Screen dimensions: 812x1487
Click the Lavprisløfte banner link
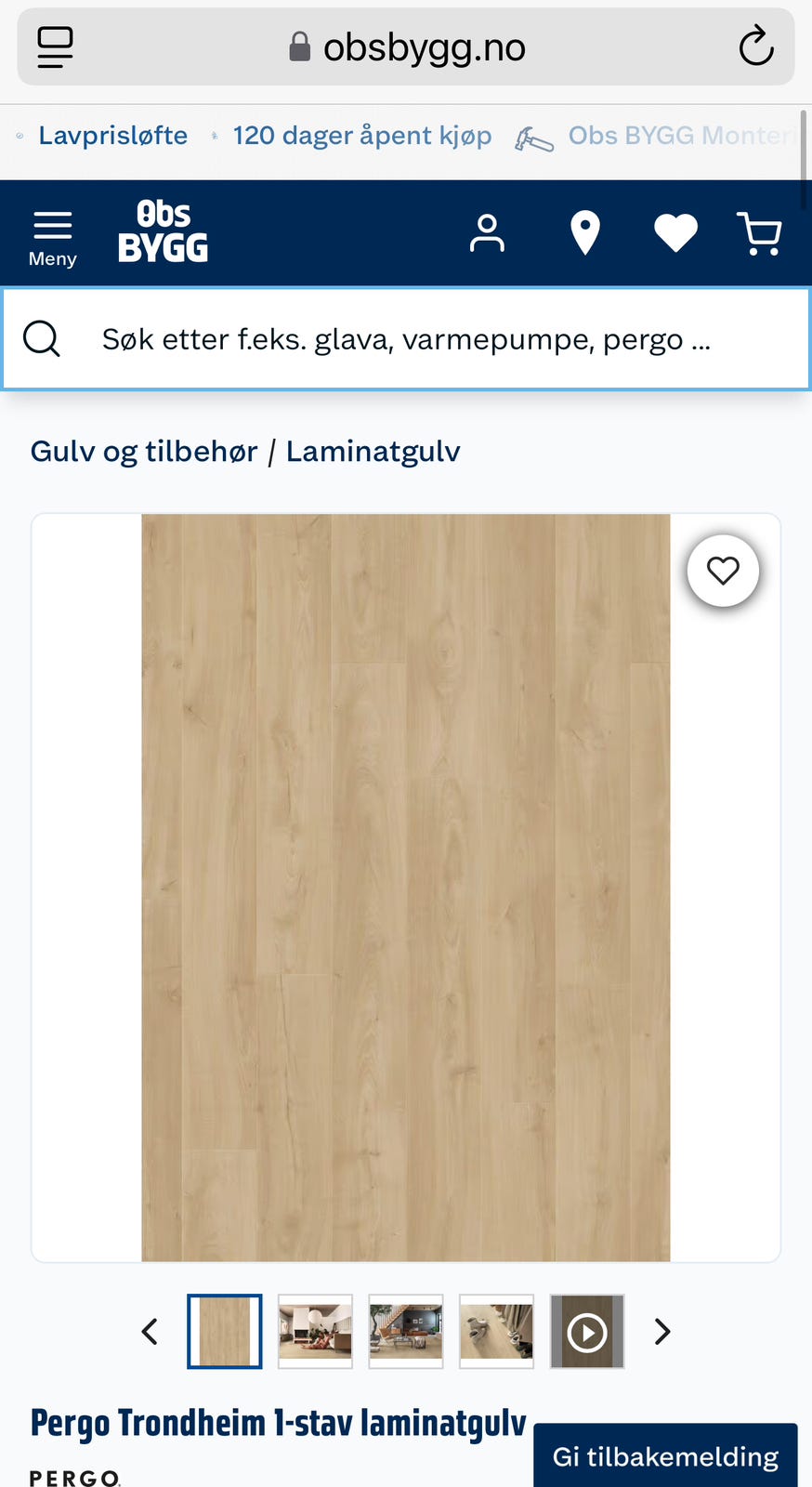coord(112,135)
